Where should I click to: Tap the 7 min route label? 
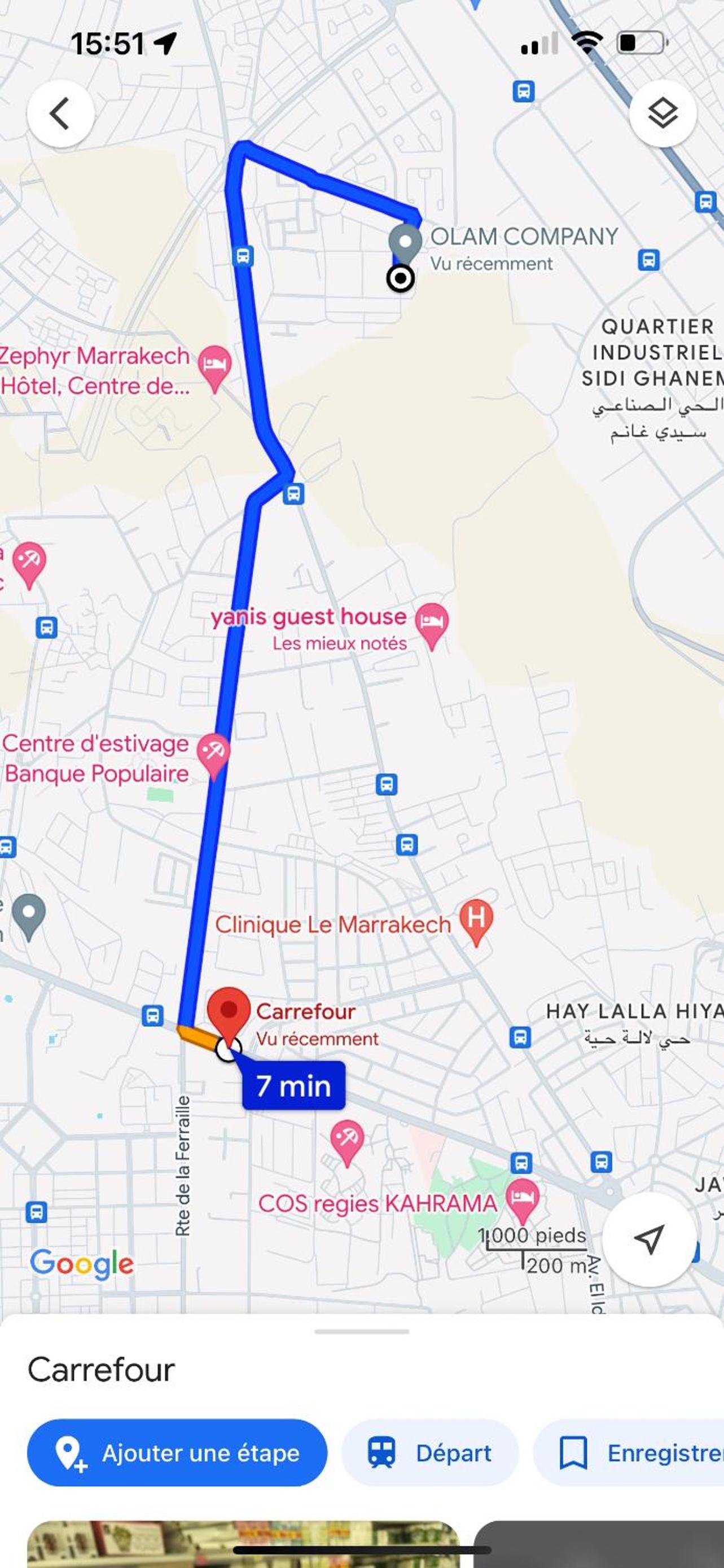293,1086
